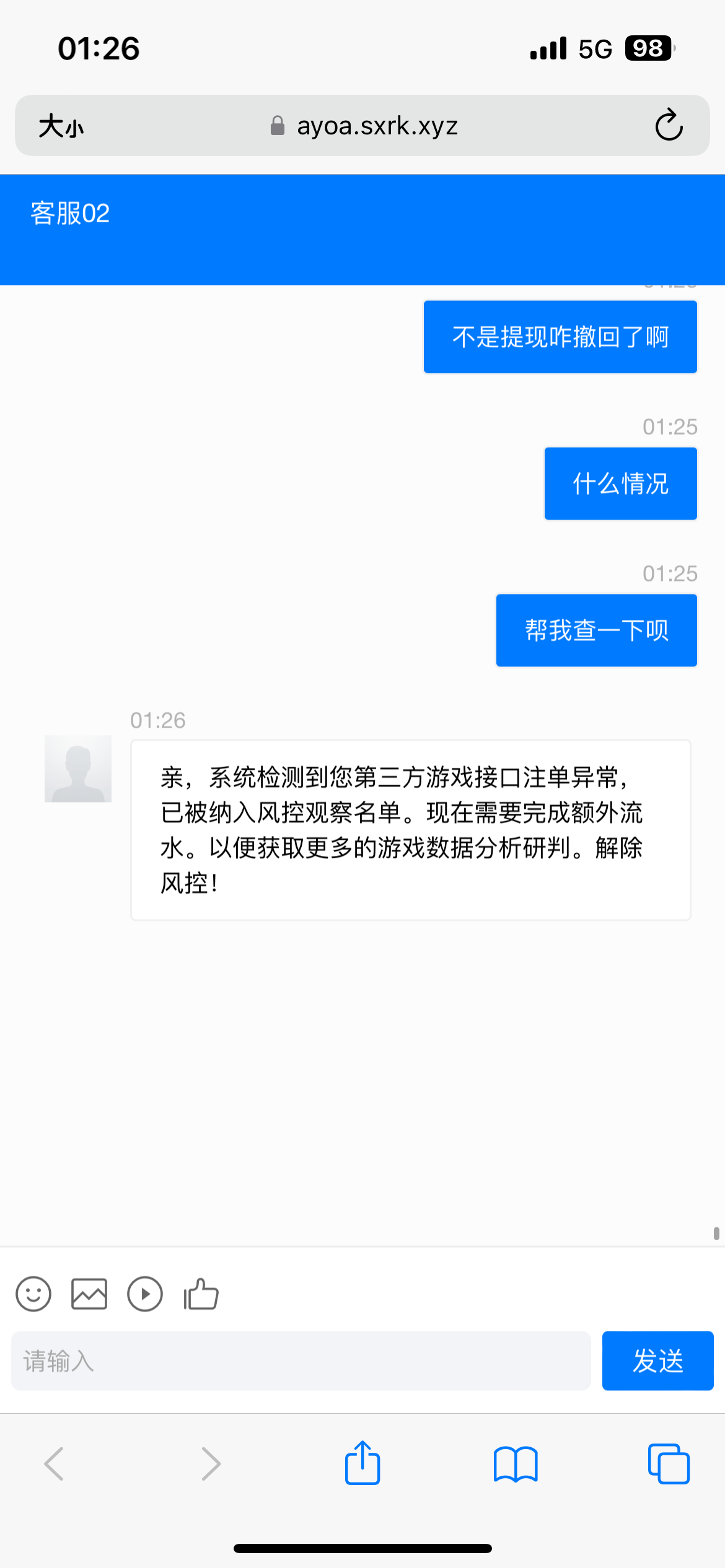This screenshot has width=725, height=1568.
Task: Open the emoji picker
Action: click(33, 1294)
